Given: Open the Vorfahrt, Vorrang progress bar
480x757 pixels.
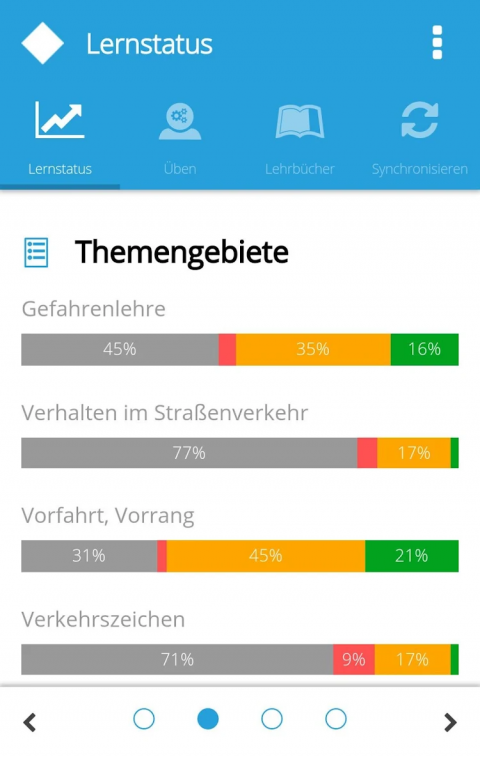Looking at the screenshot, I should tap(240, 556).
